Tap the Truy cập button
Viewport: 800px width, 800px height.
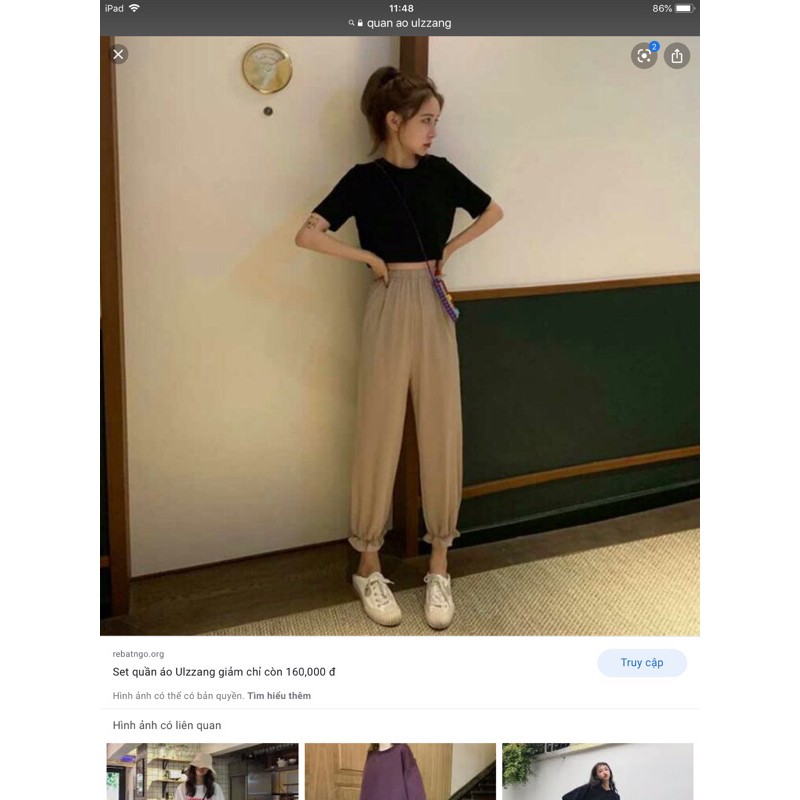(642, 663)
